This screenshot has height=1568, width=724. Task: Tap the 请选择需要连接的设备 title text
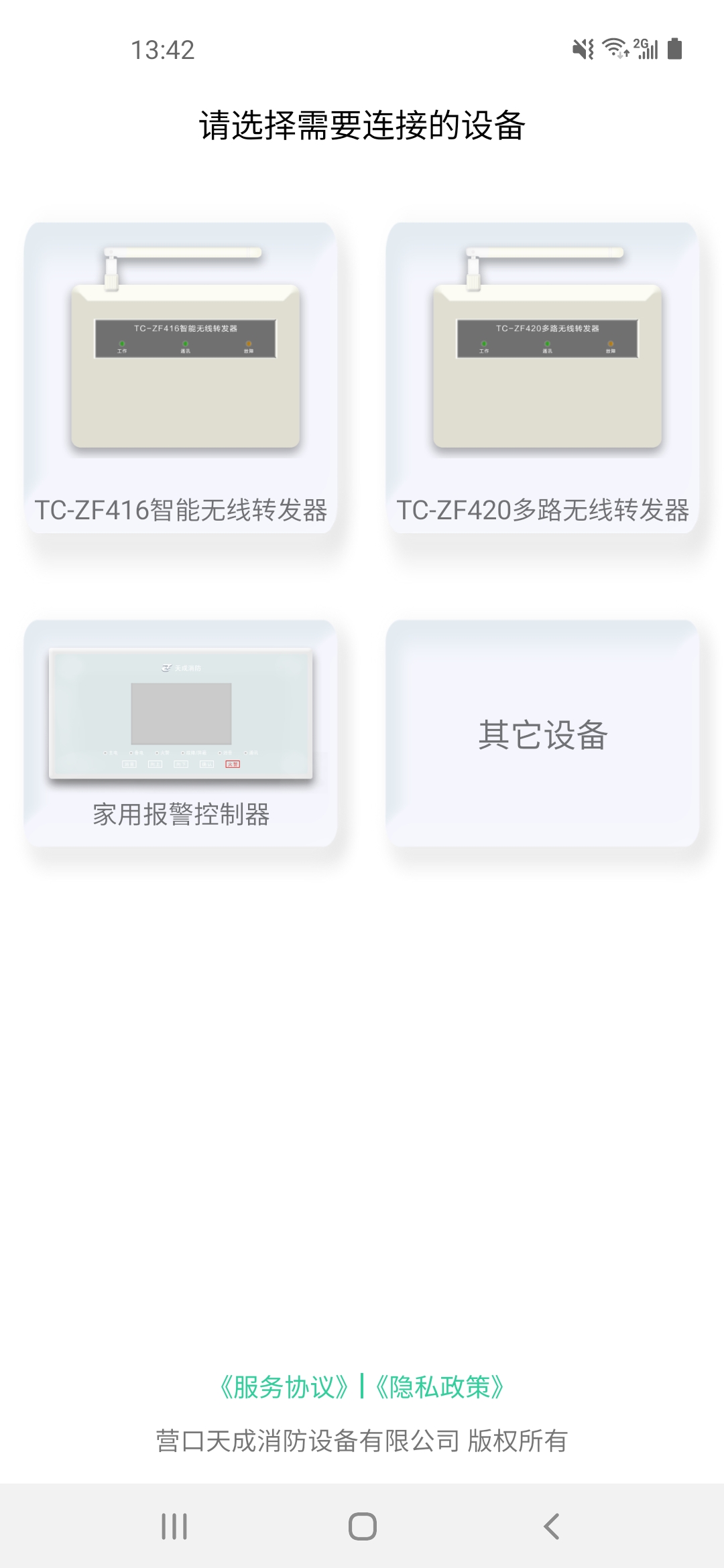coord(362,124)
